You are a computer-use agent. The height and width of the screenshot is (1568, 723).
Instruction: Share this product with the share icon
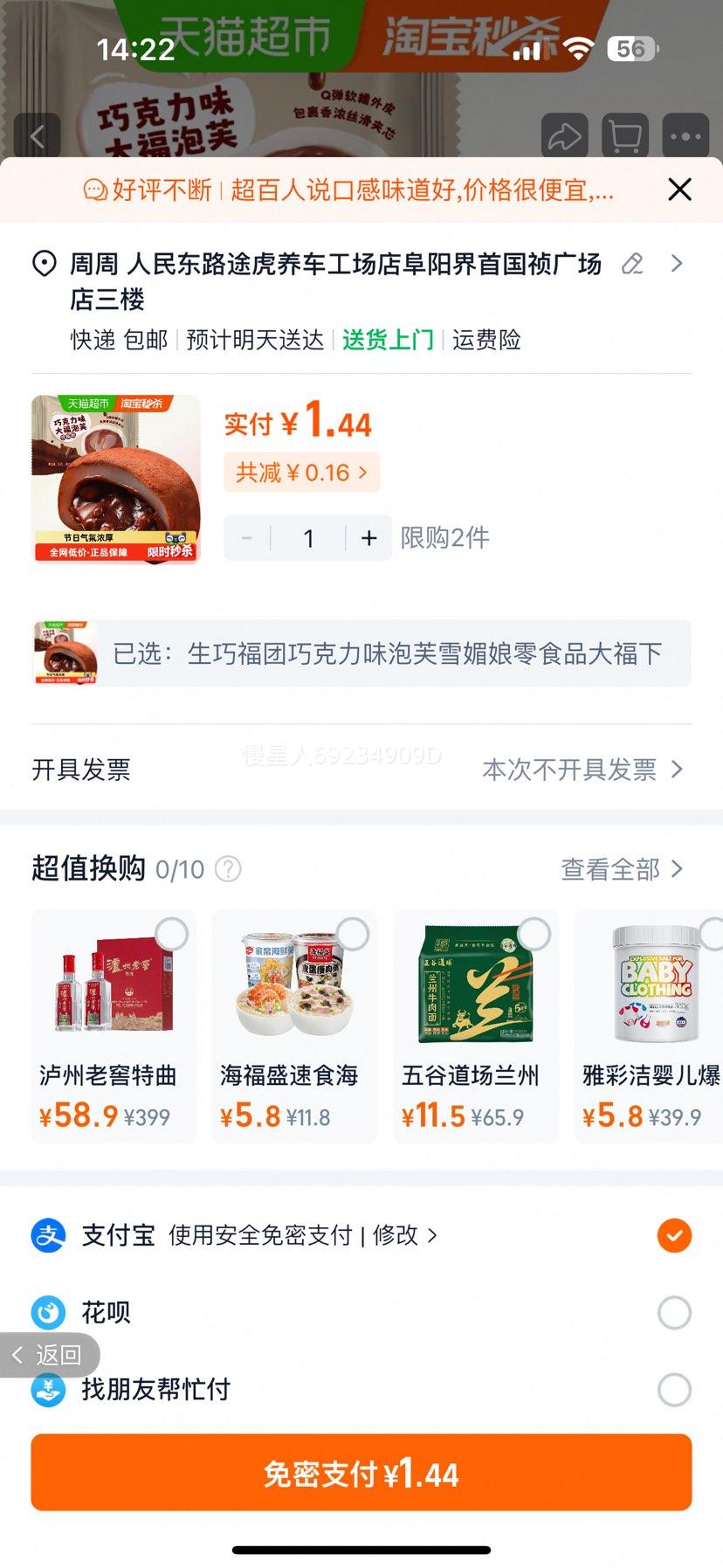564,136
